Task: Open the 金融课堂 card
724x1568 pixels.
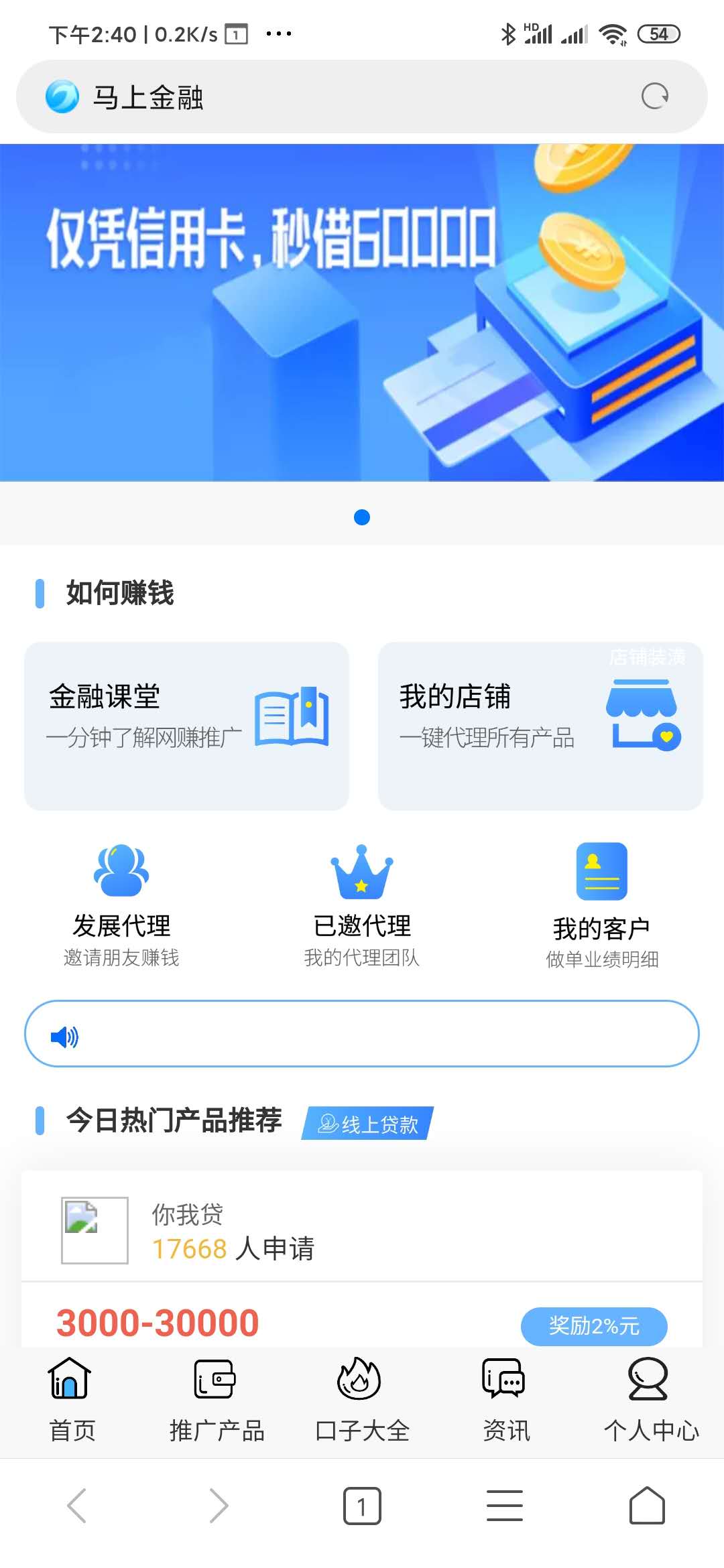Action: pos(186,726)
